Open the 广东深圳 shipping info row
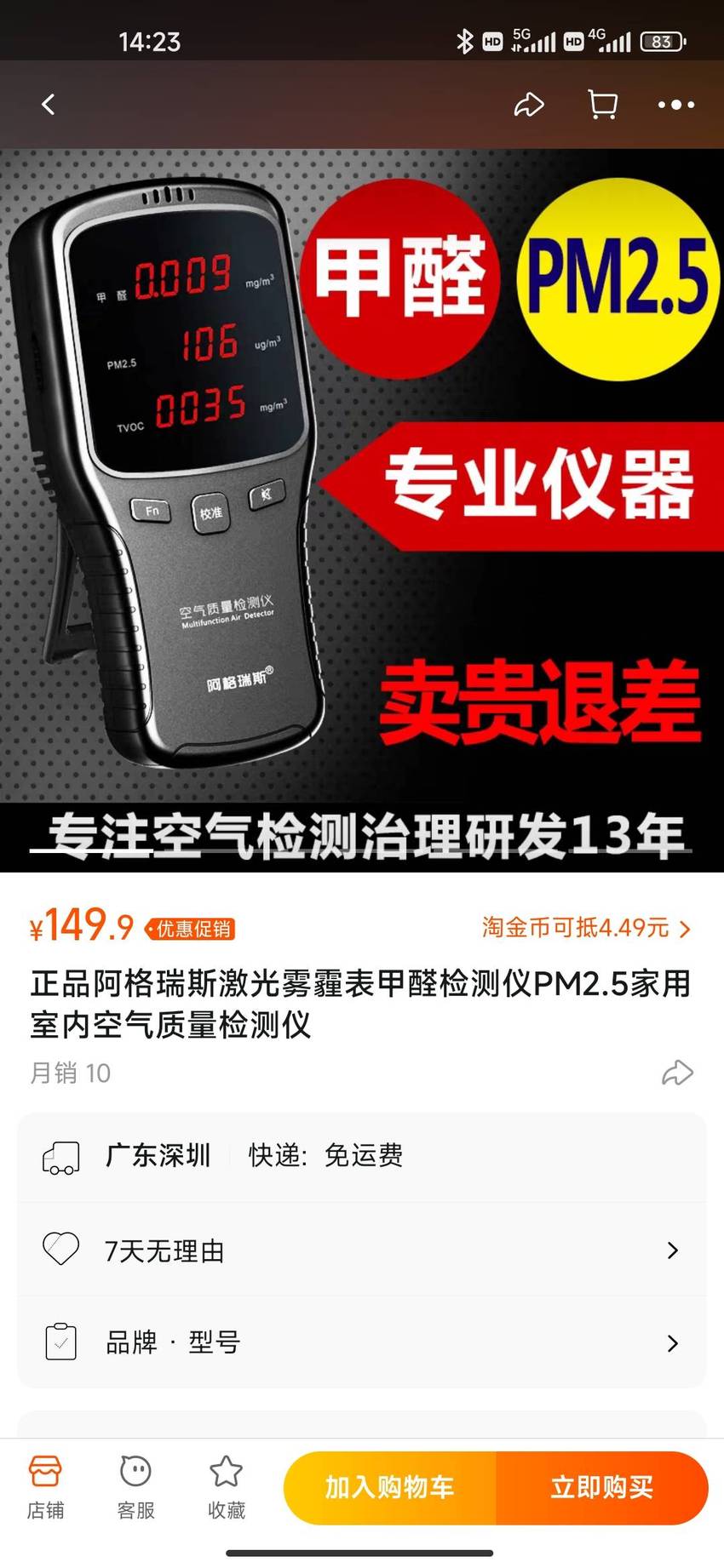724x1568 pixels. [x=362, y=1156]
